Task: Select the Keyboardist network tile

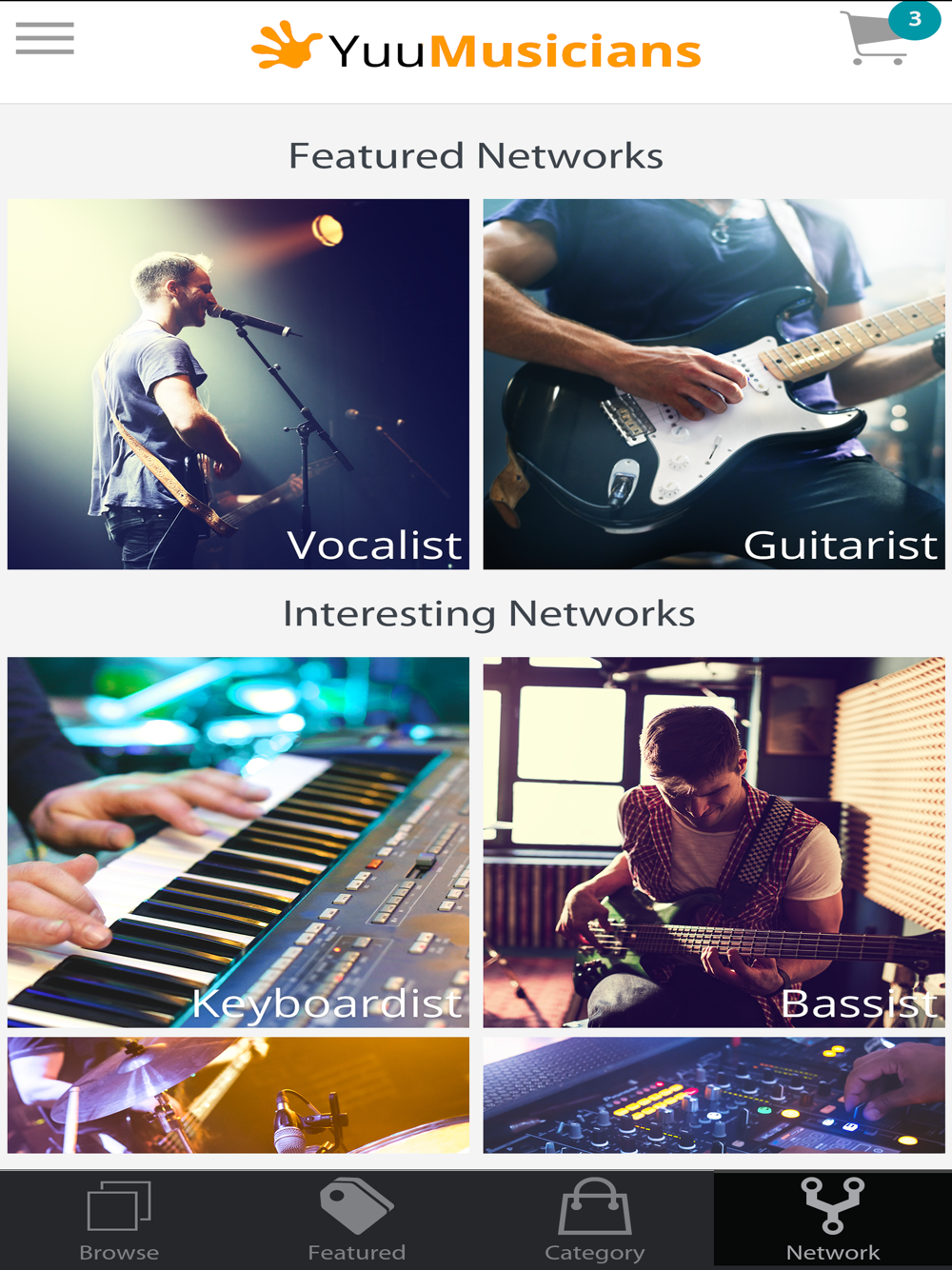Action: (x=238, y=842)
